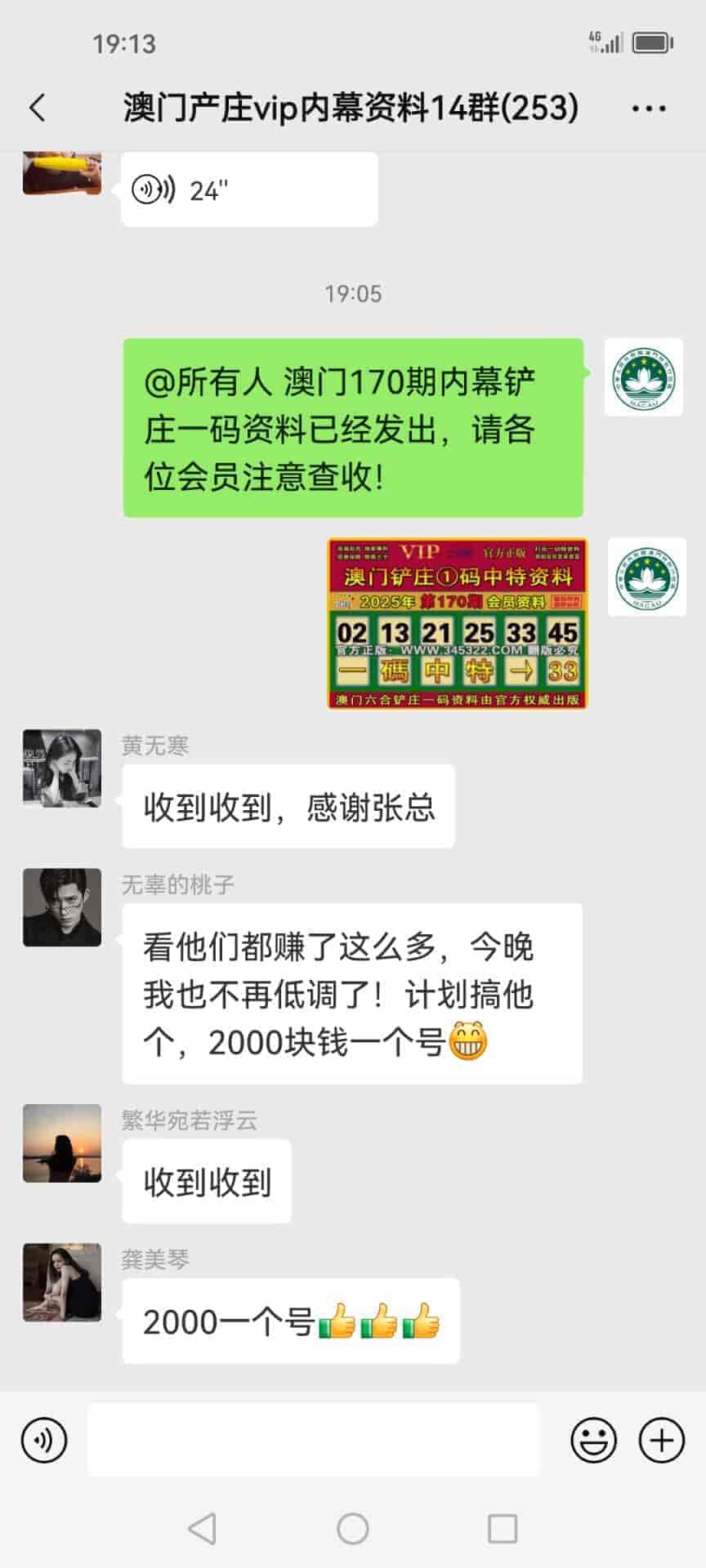The width and height of the screenshot is (706, 1568).
Task: Open recent apps from navigation bar
Action: pyautogui.click(x=502, y=1529)
